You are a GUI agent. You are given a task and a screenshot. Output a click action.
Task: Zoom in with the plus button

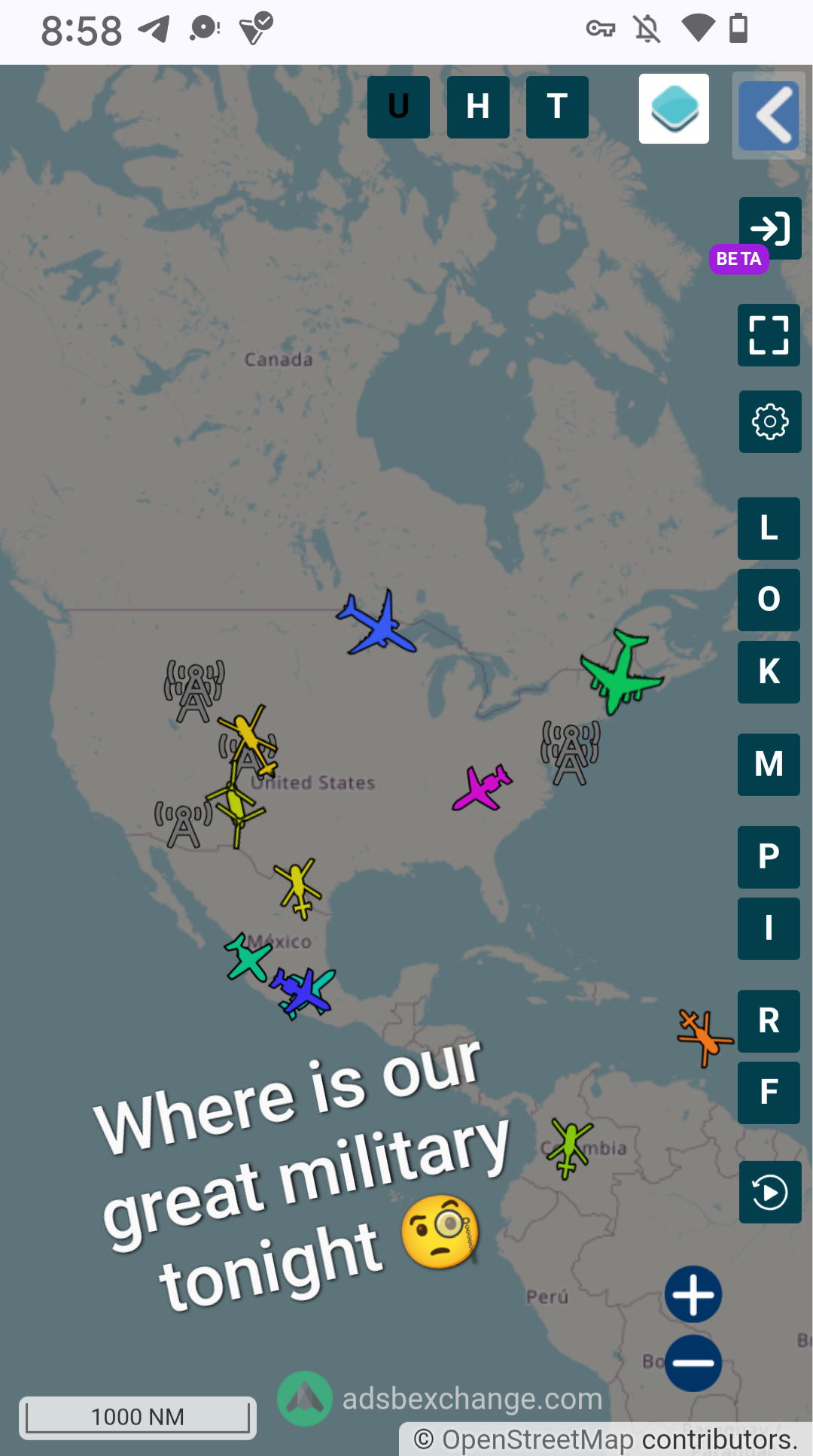pos(693,1294)
